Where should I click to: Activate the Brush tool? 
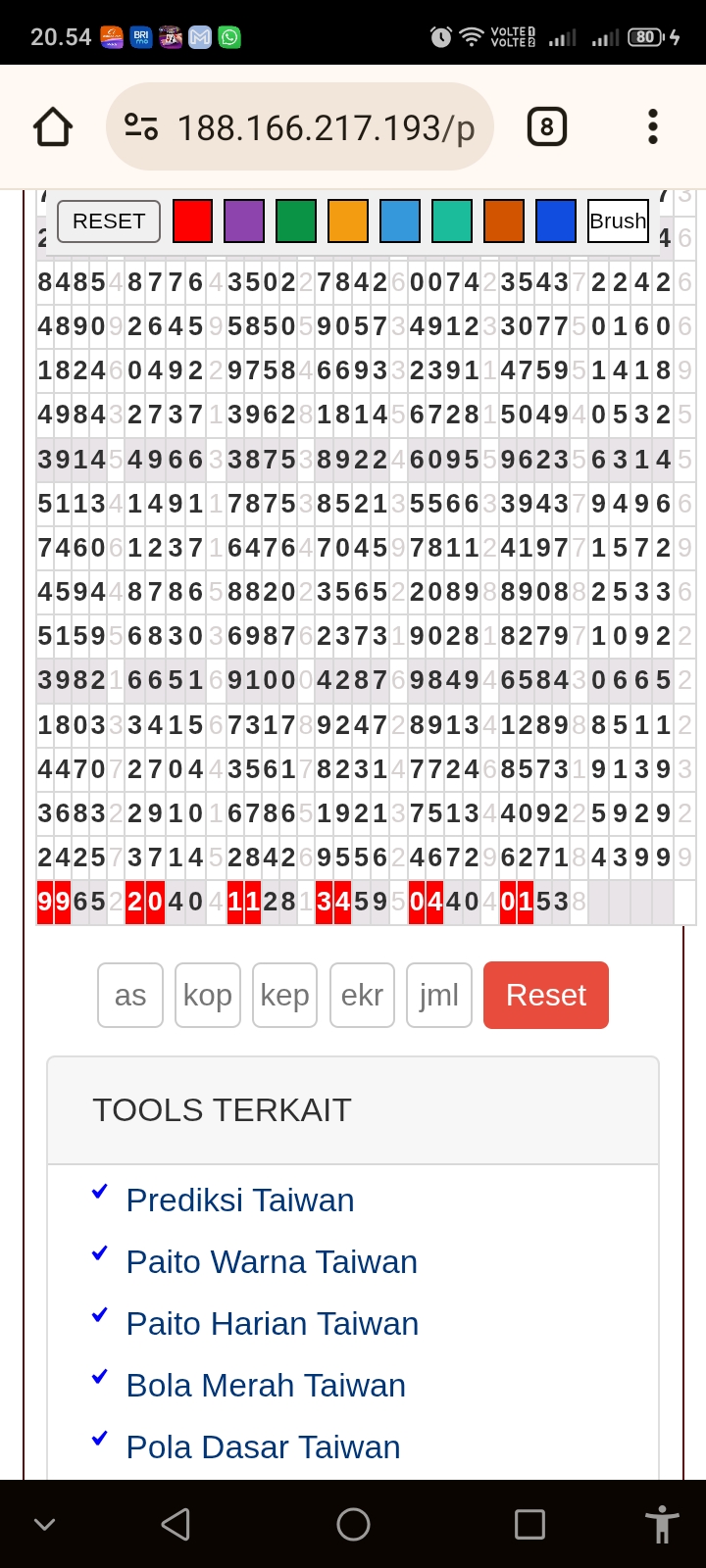point(618,221)
